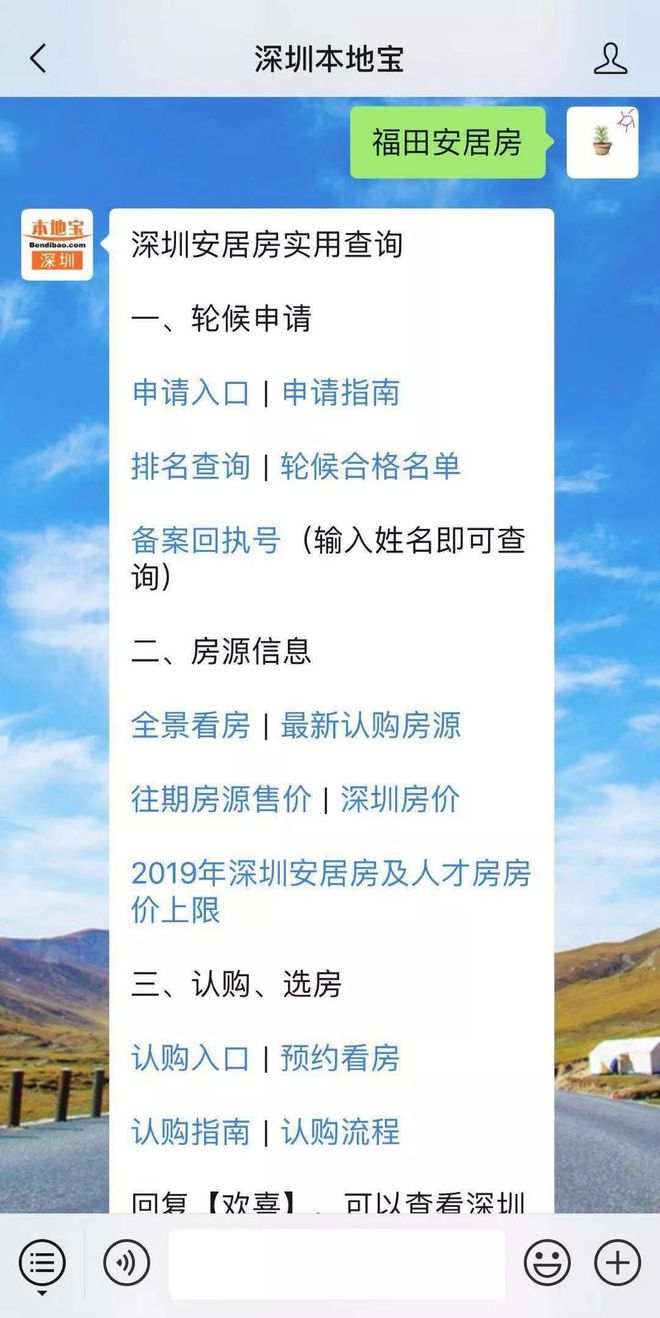
Task: Open 全景看房 link
Action: (190, 725)
